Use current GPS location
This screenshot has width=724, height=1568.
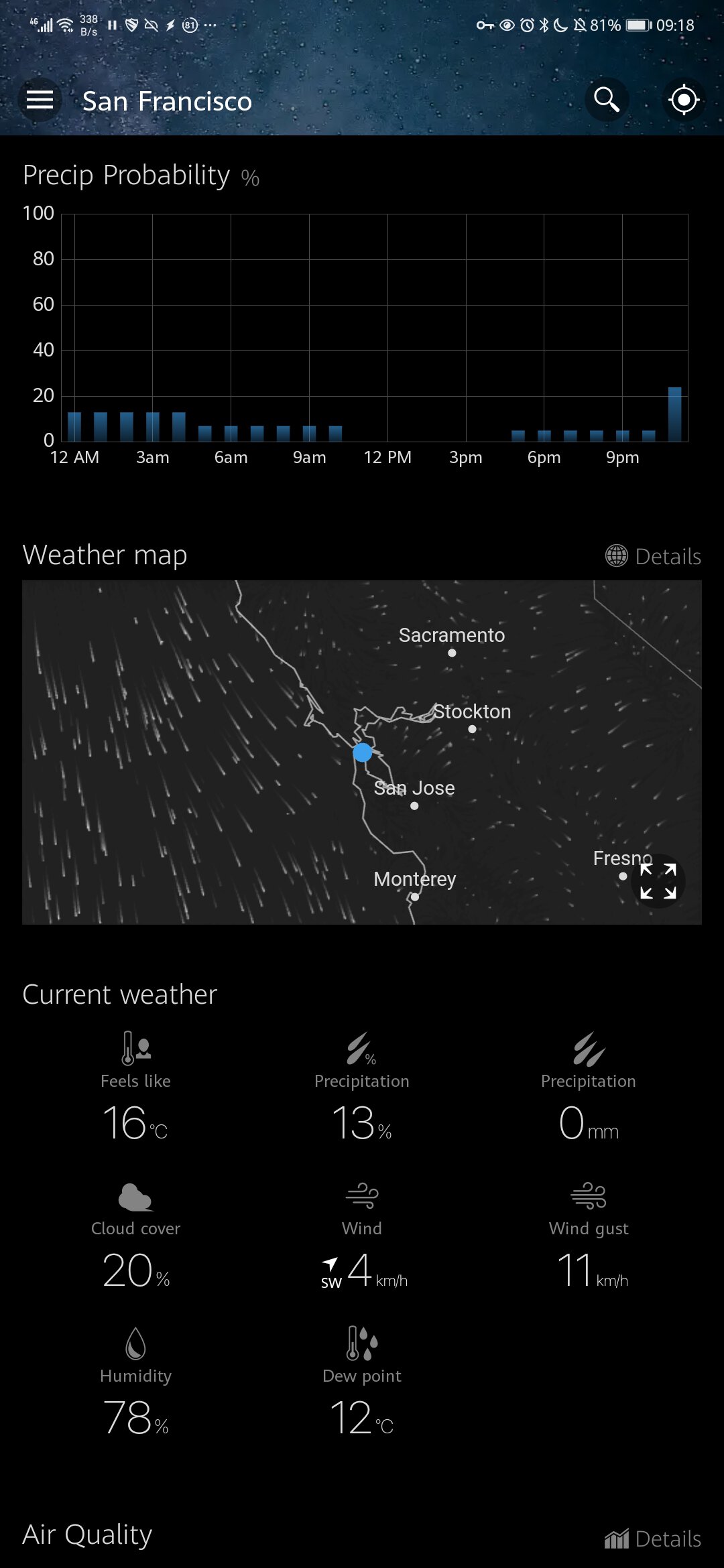coord(683,101)
